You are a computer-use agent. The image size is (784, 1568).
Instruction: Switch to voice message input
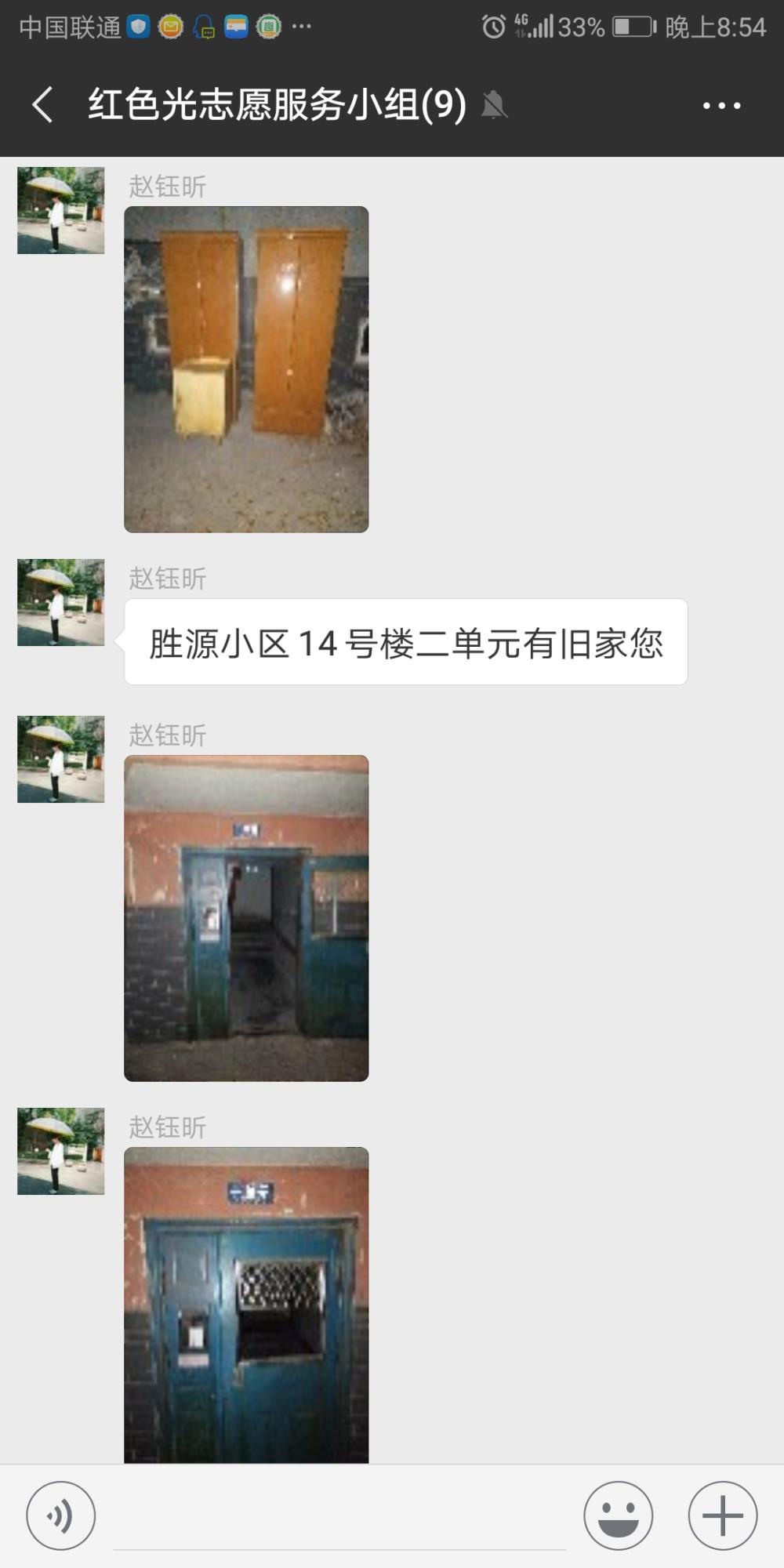61,1515
